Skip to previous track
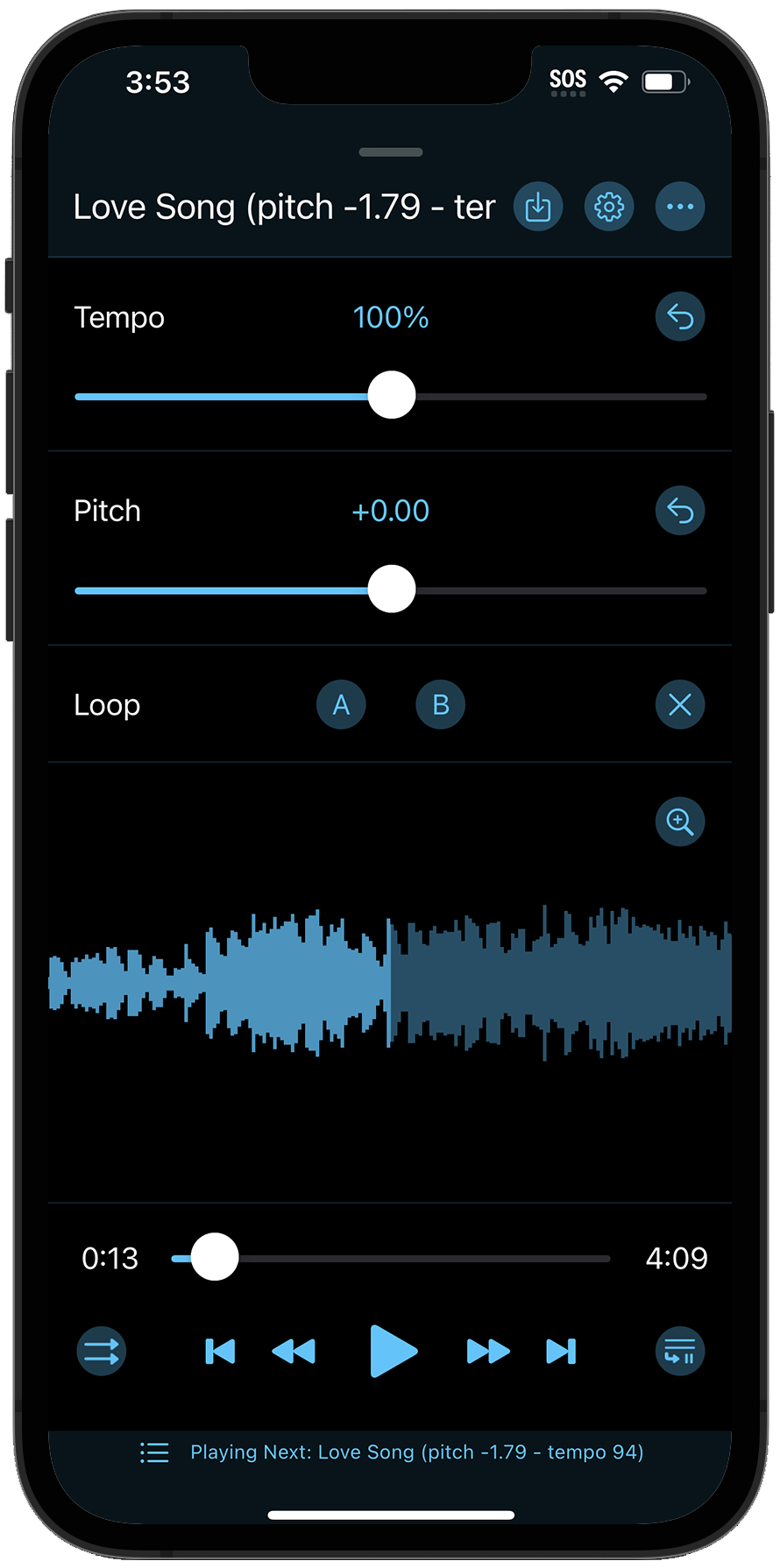This screenshot has width=780, height=1568. (220, 1352)
